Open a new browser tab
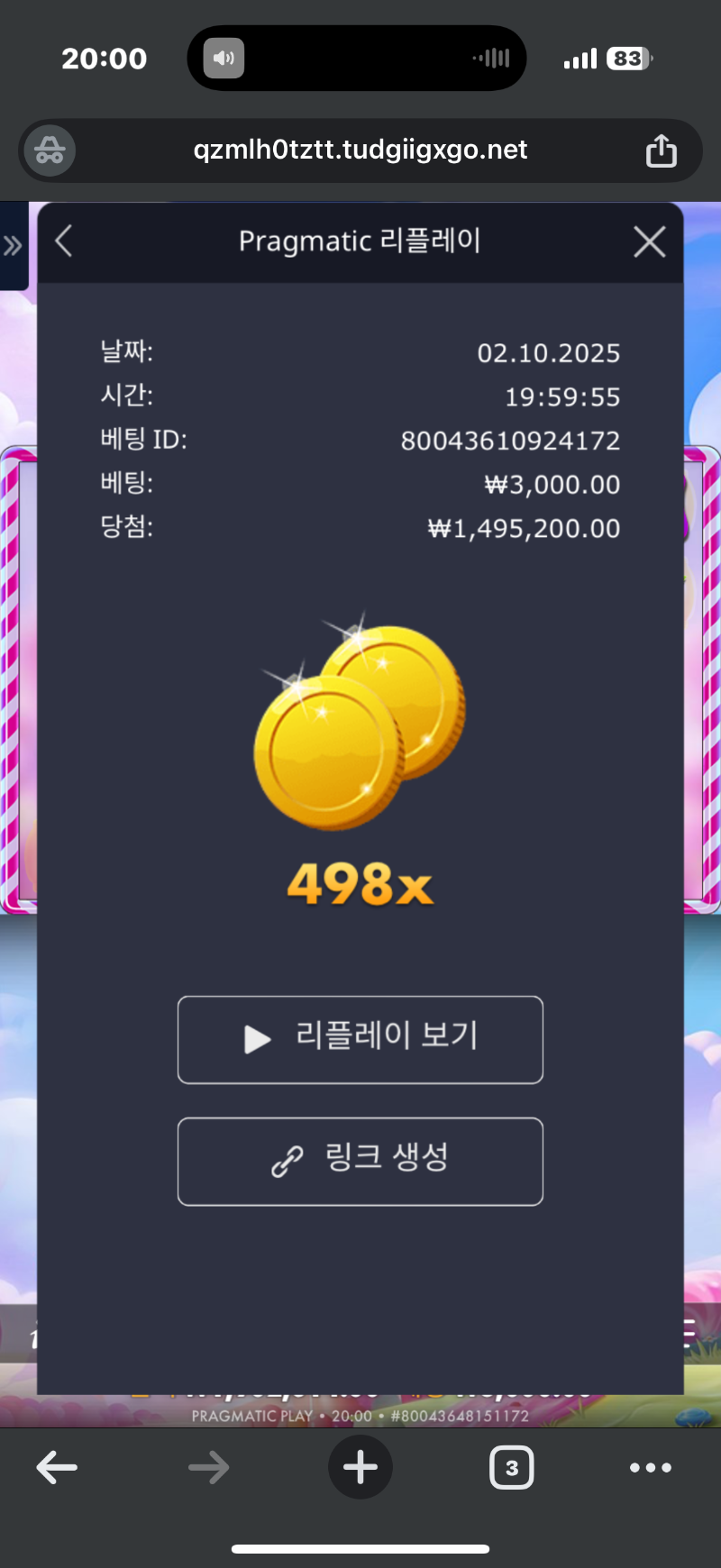 [x=360, y=1468]
